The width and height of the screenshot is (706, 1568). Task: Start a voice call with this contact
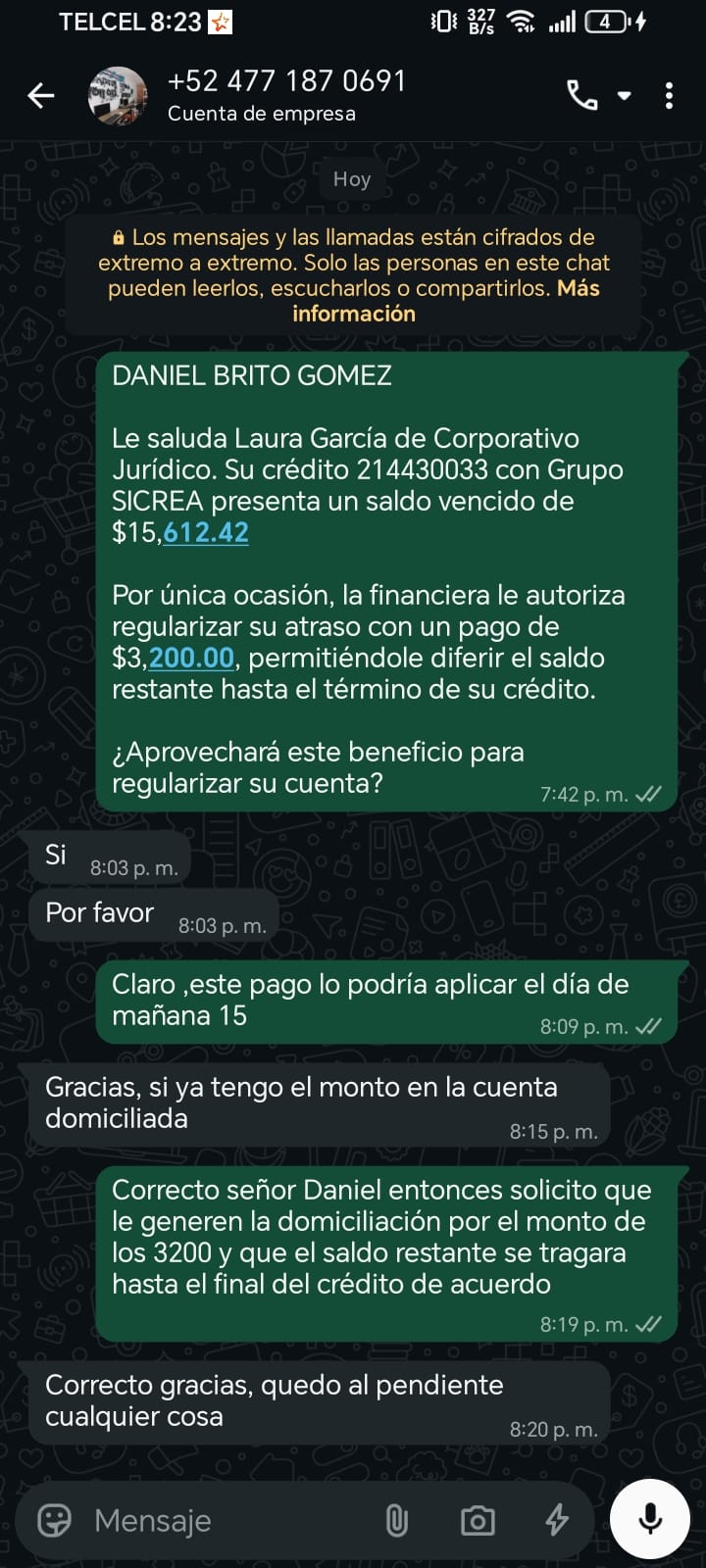point(581,95)
